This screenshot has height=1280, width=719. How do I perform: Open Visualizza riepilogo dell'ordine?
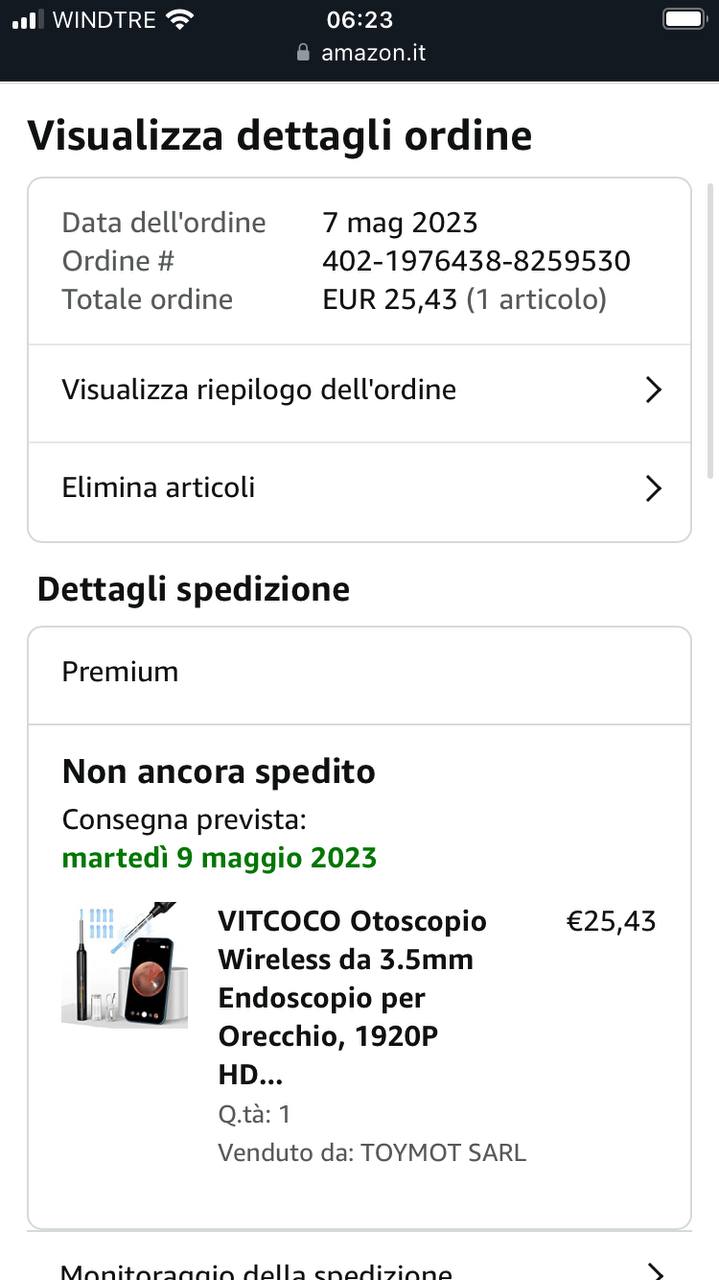(x=358, y=390)
